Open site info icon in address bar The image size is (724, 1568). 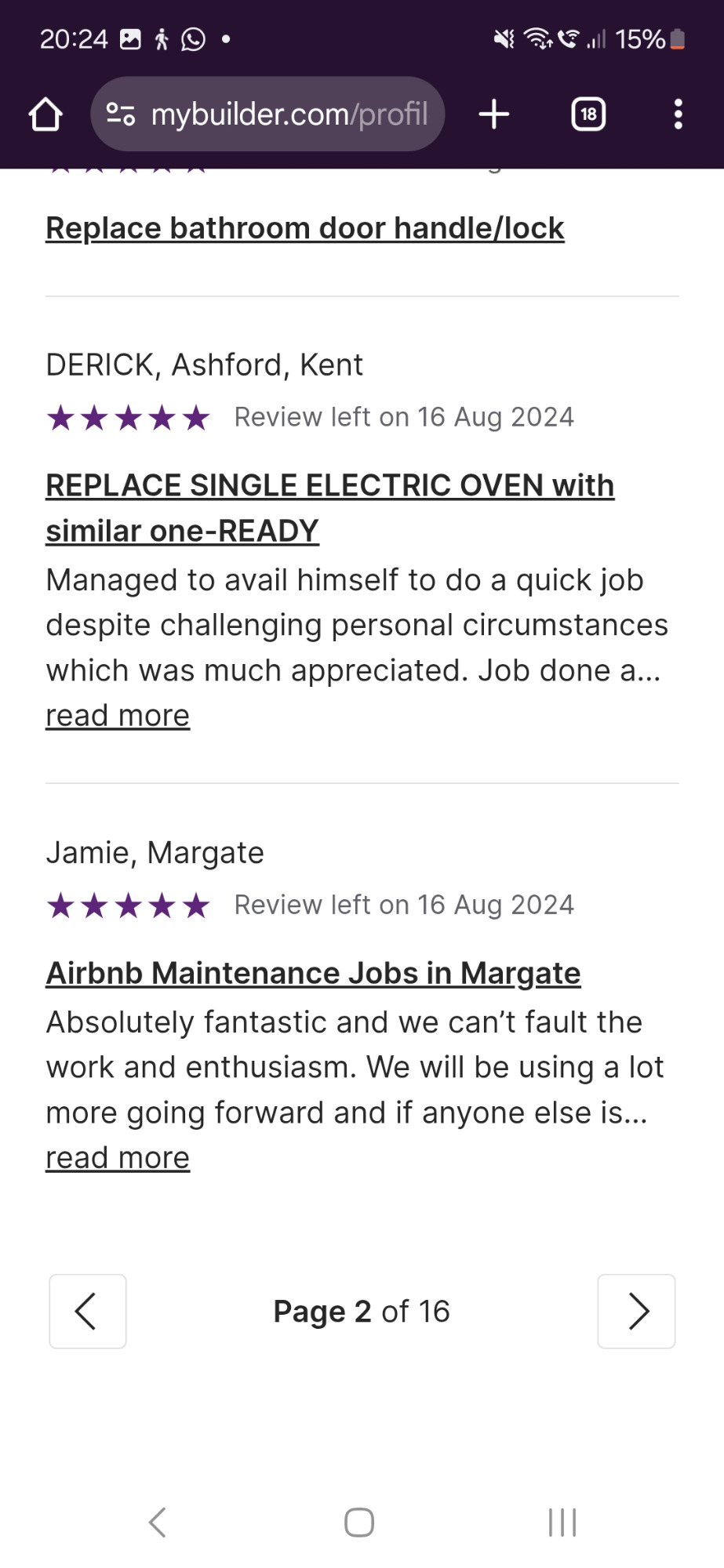[x=121, y=114]
